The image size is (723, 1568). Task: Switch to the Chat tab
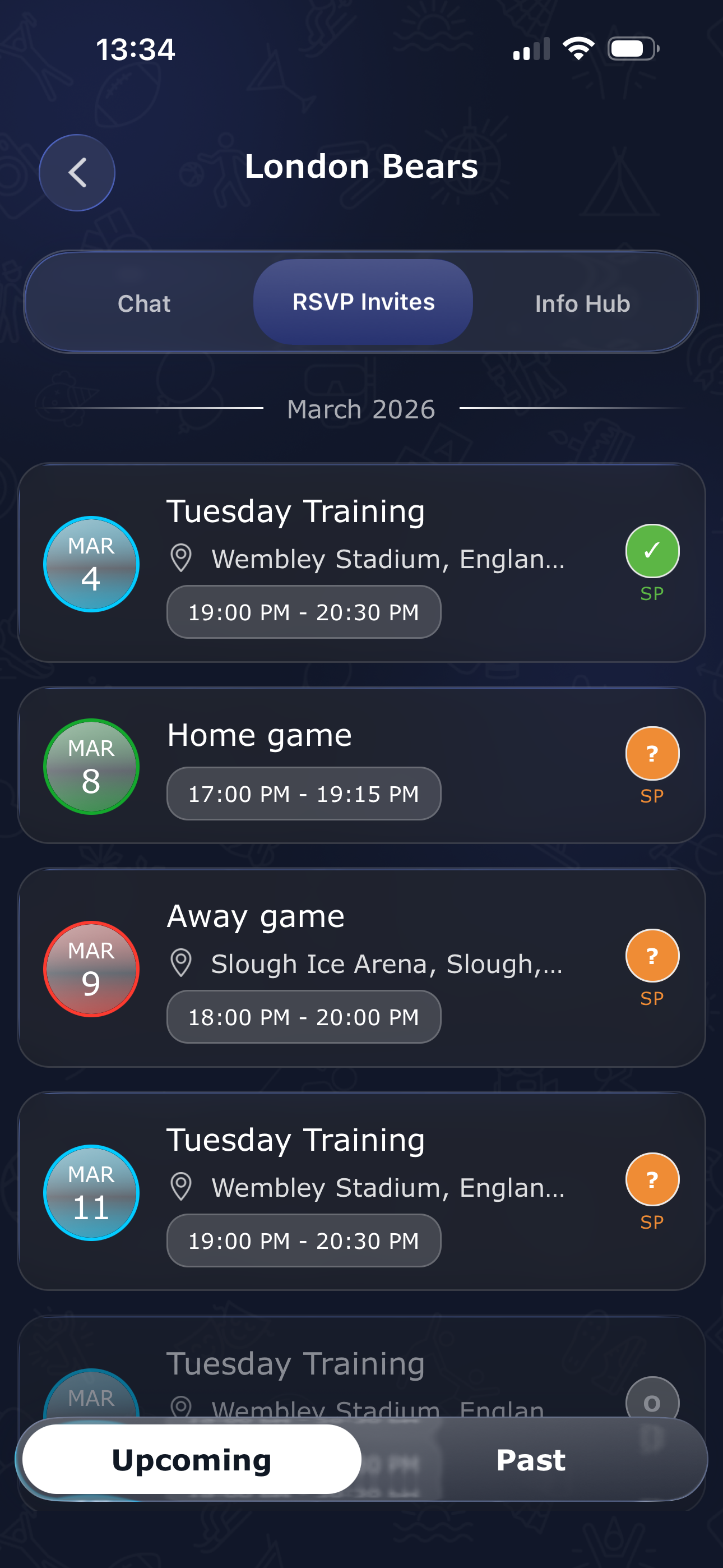pyautogui.click(x=144, y=302)
